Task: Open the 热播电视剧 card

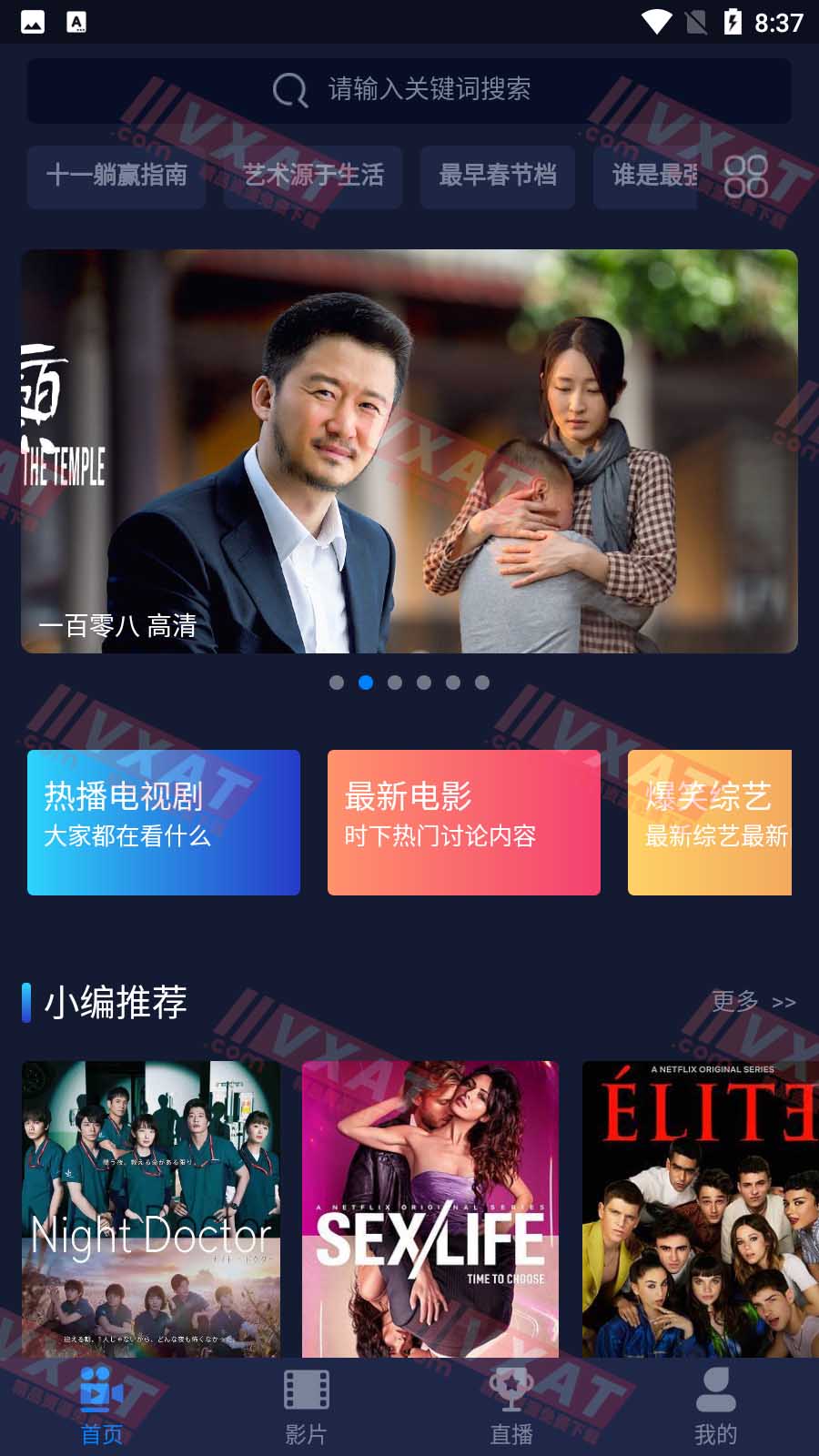Action: 164,822
